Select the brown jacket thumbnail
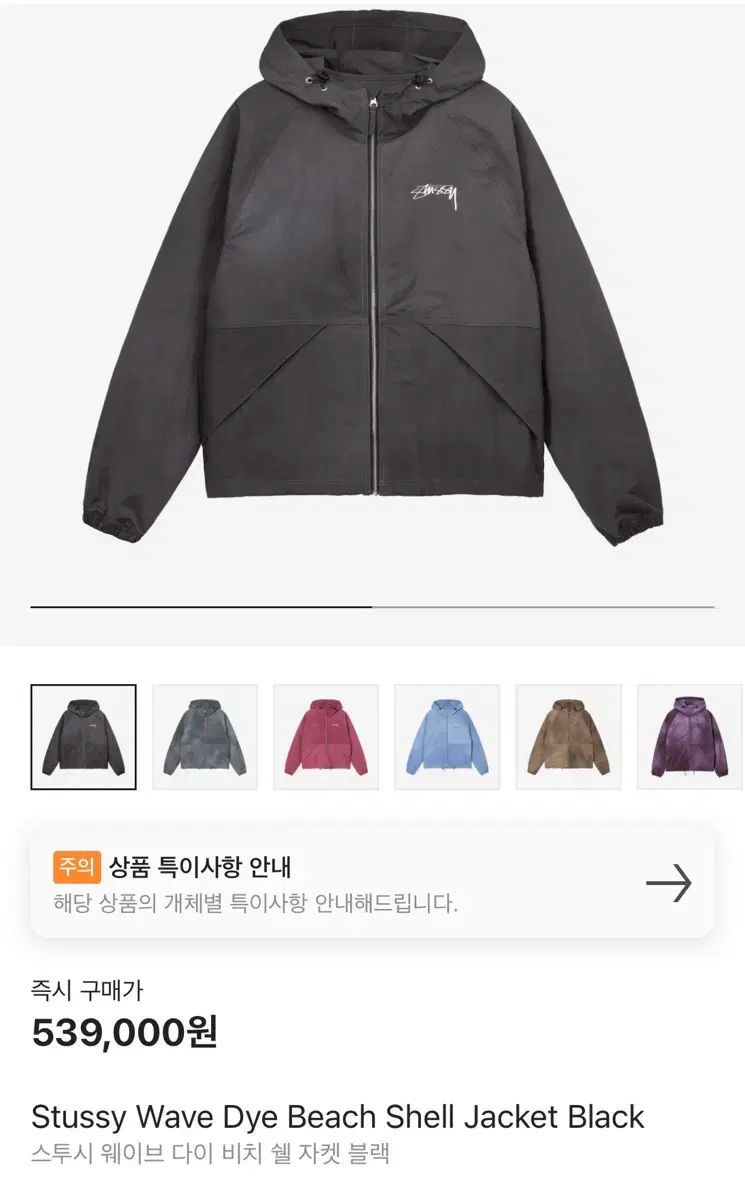 point(568,737)
